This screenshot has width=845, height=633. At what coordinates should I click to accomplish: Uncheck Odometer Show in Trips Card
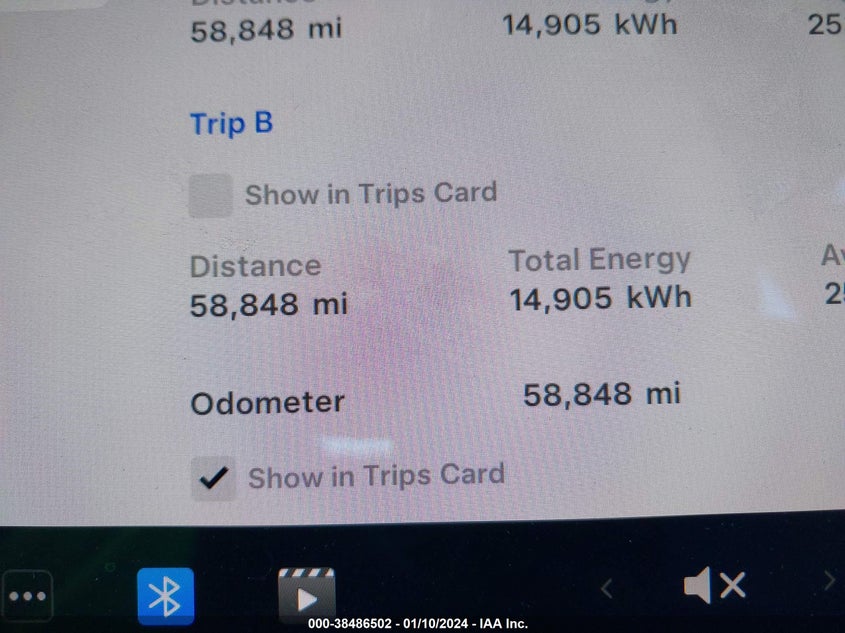[213, 478]
